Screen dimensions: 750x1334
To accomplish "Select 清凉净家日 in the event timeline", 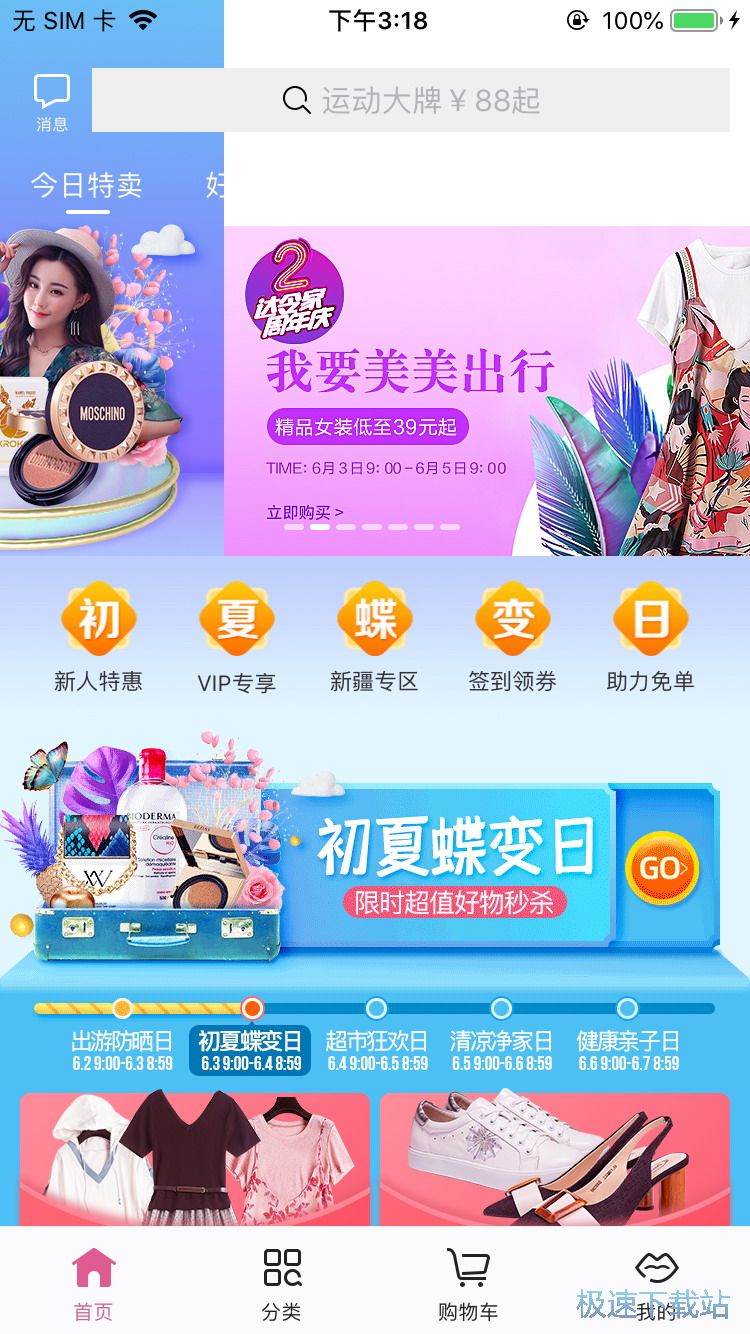I will (501, 1049).
